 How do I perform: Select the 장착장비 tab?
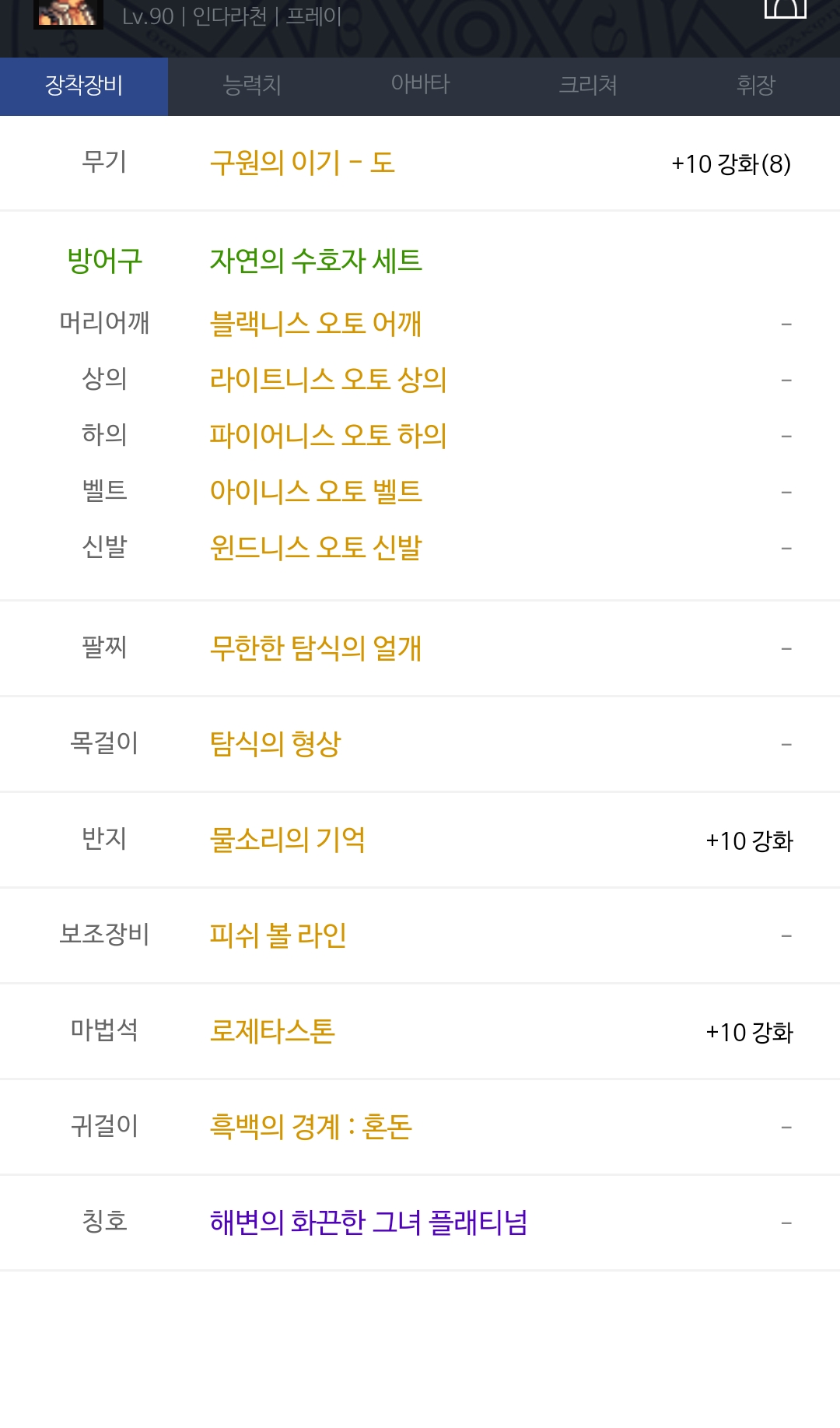pos(84,86)
